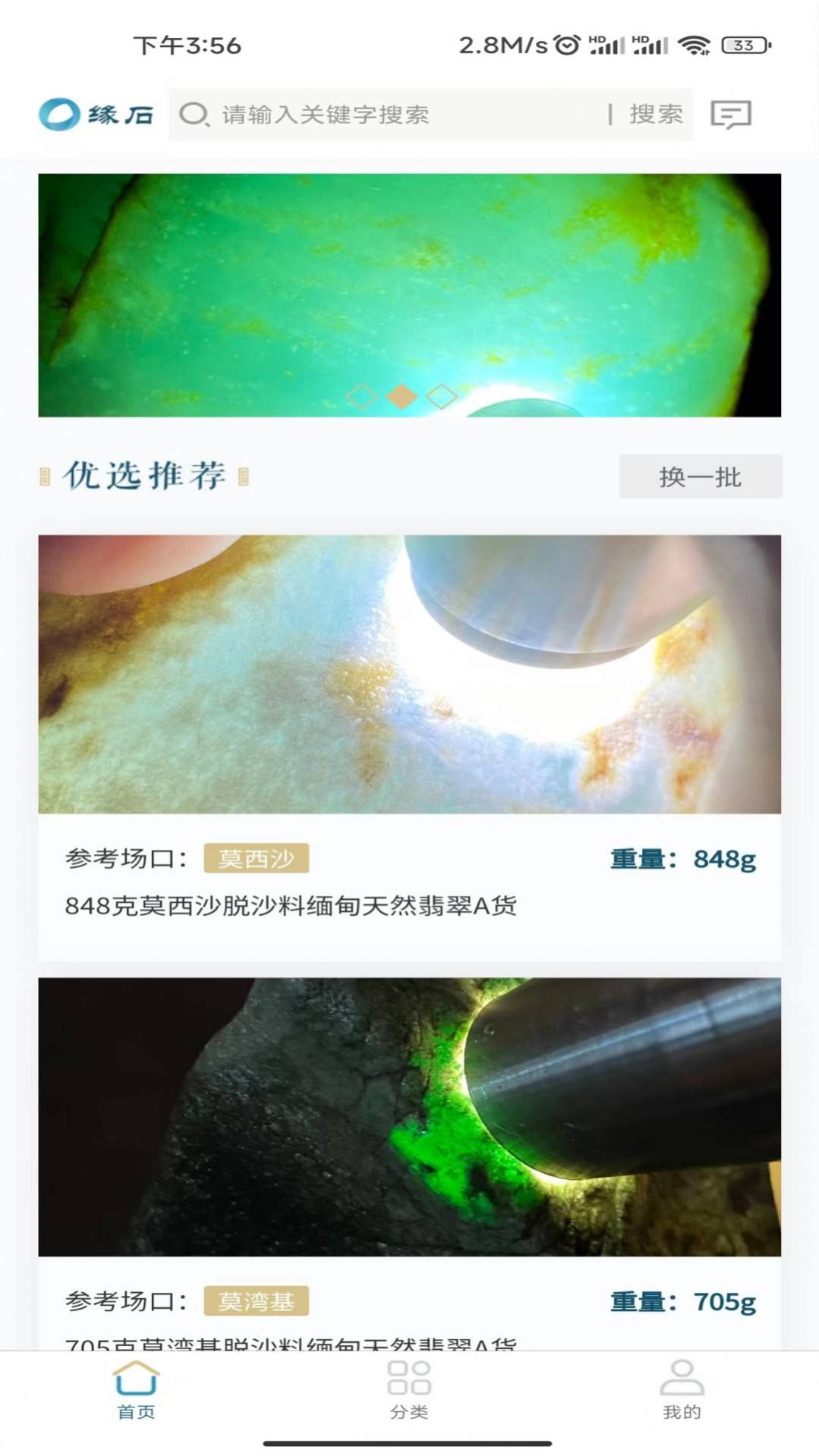Select the first carousel page indicator
Image resolution: width=819 pixels, height=1456 pixels.
(361, 396)
